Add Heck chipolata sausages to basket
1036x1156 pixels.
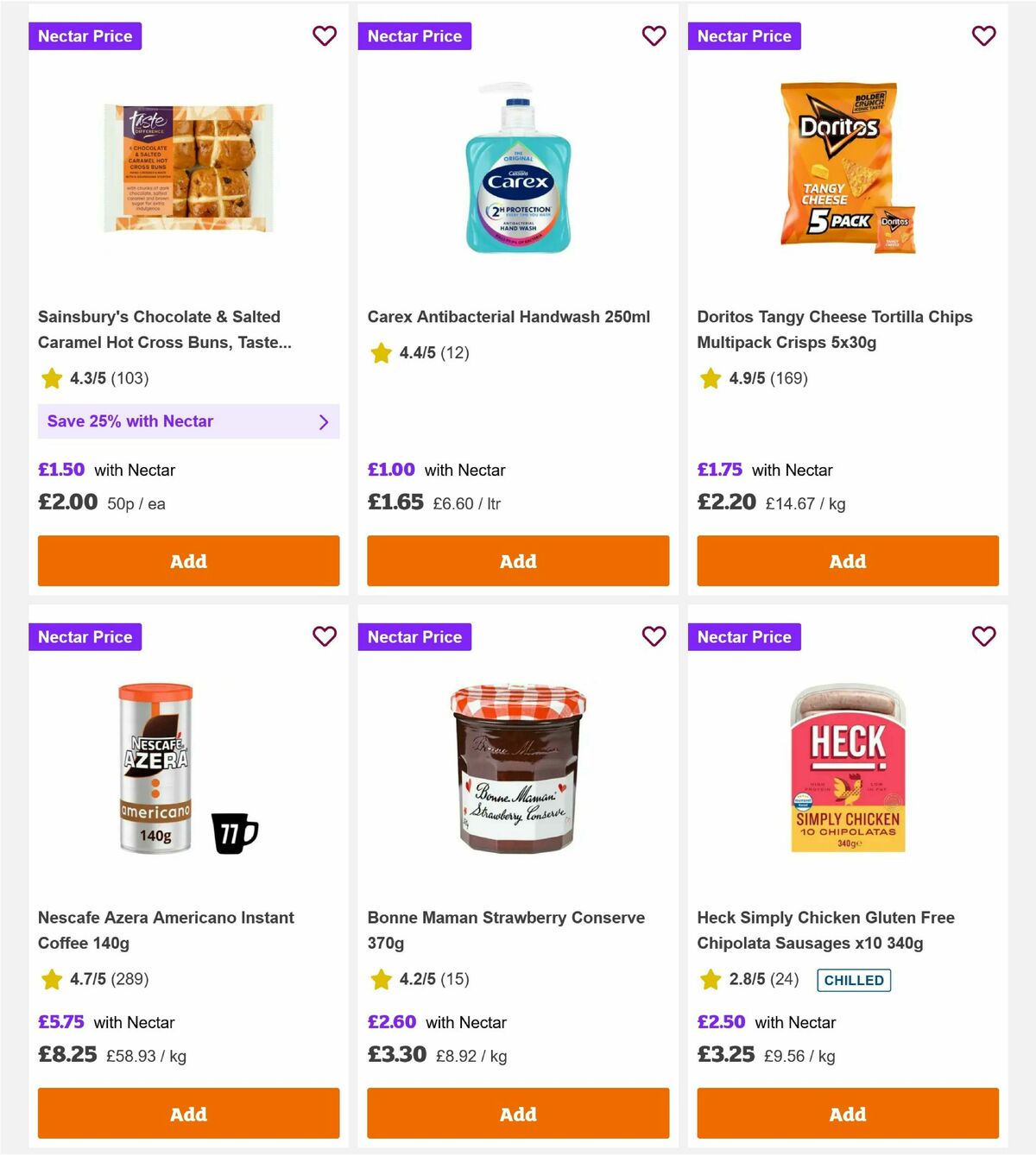pyautogui.click(x=847, y=1114)
